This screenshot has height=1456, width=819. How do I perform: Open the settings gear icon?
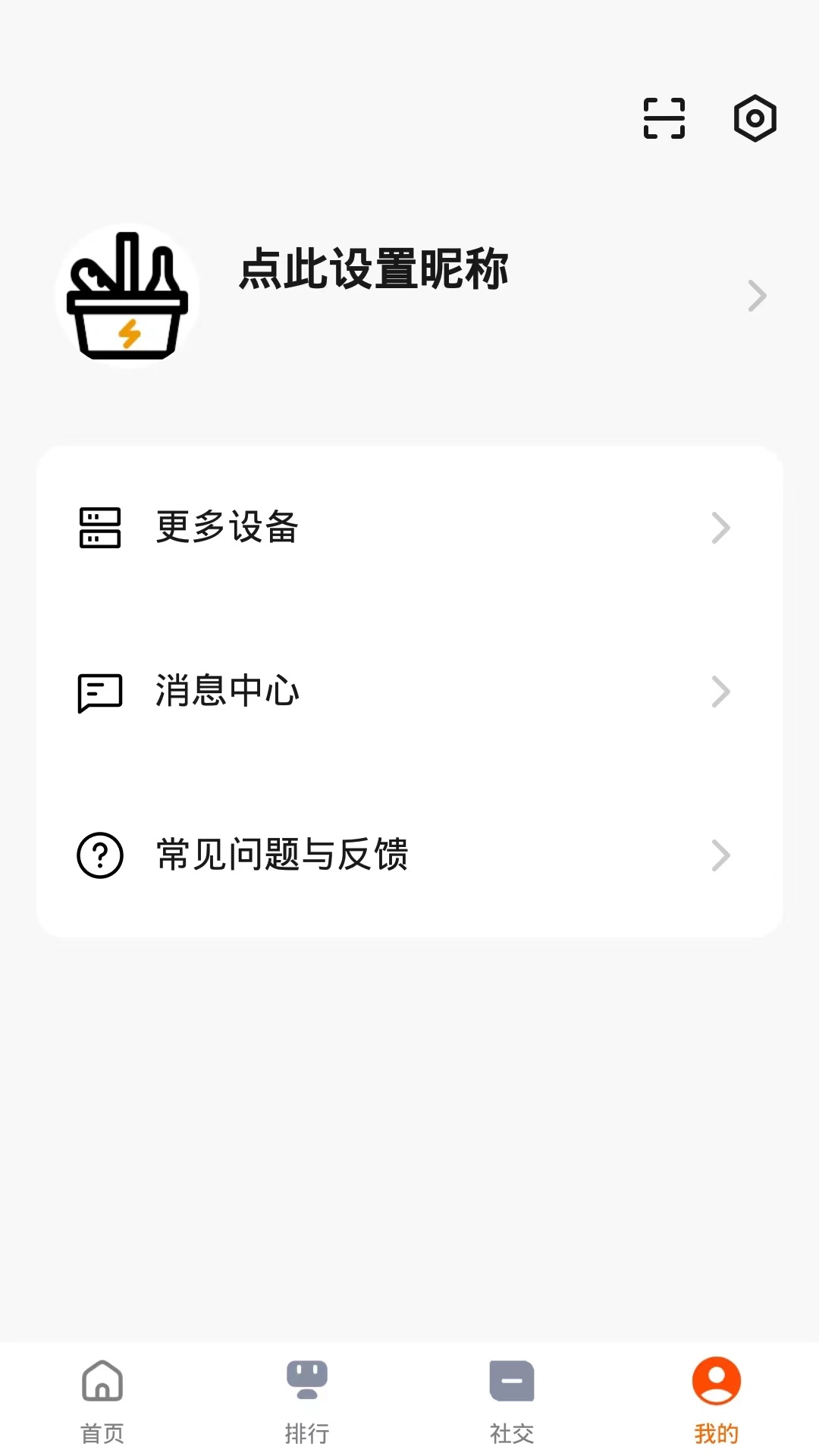click(755, 118)
